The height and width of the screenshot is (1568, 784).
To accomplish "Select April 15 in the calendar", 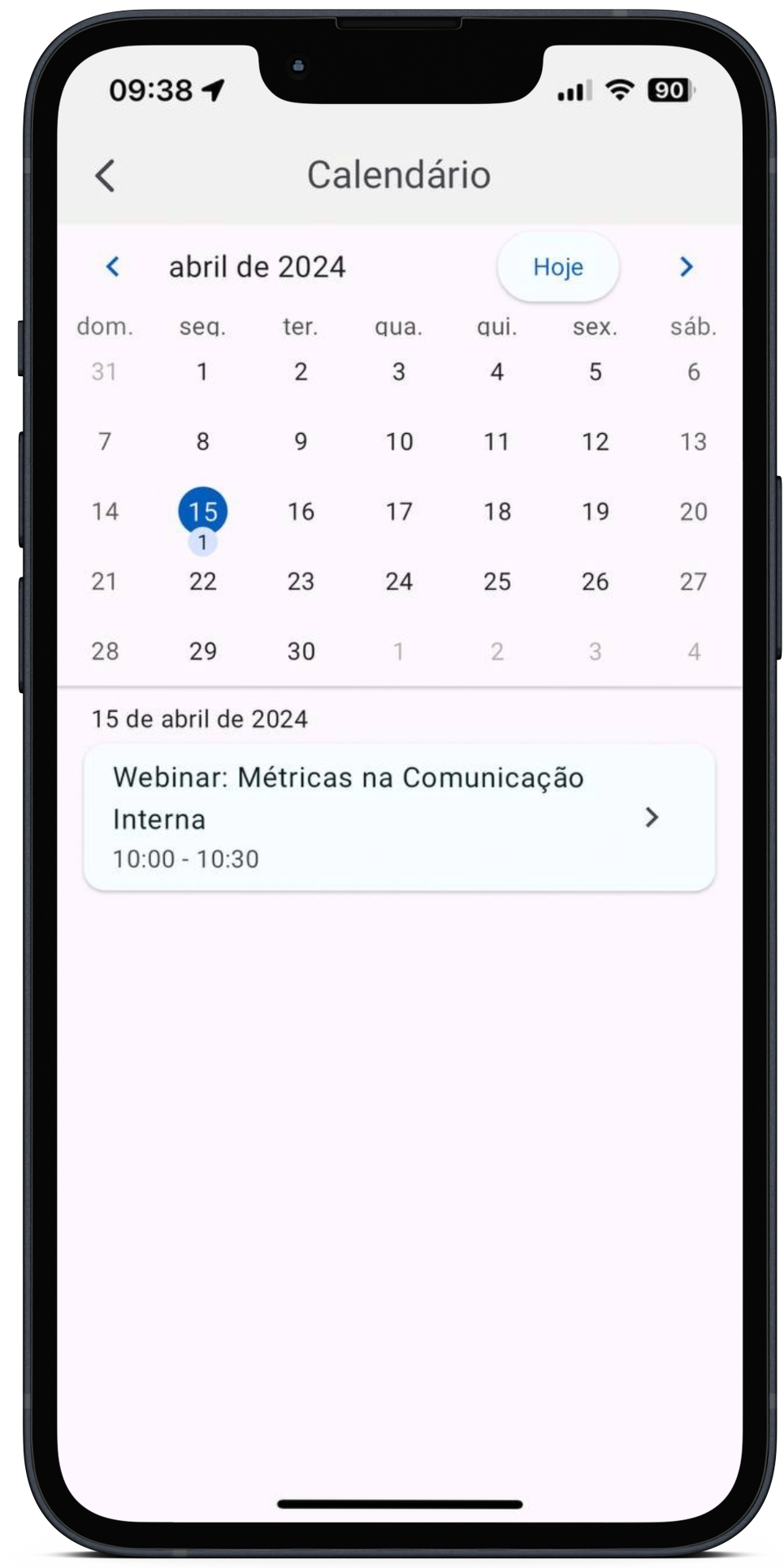I will [x=202, y=511].
